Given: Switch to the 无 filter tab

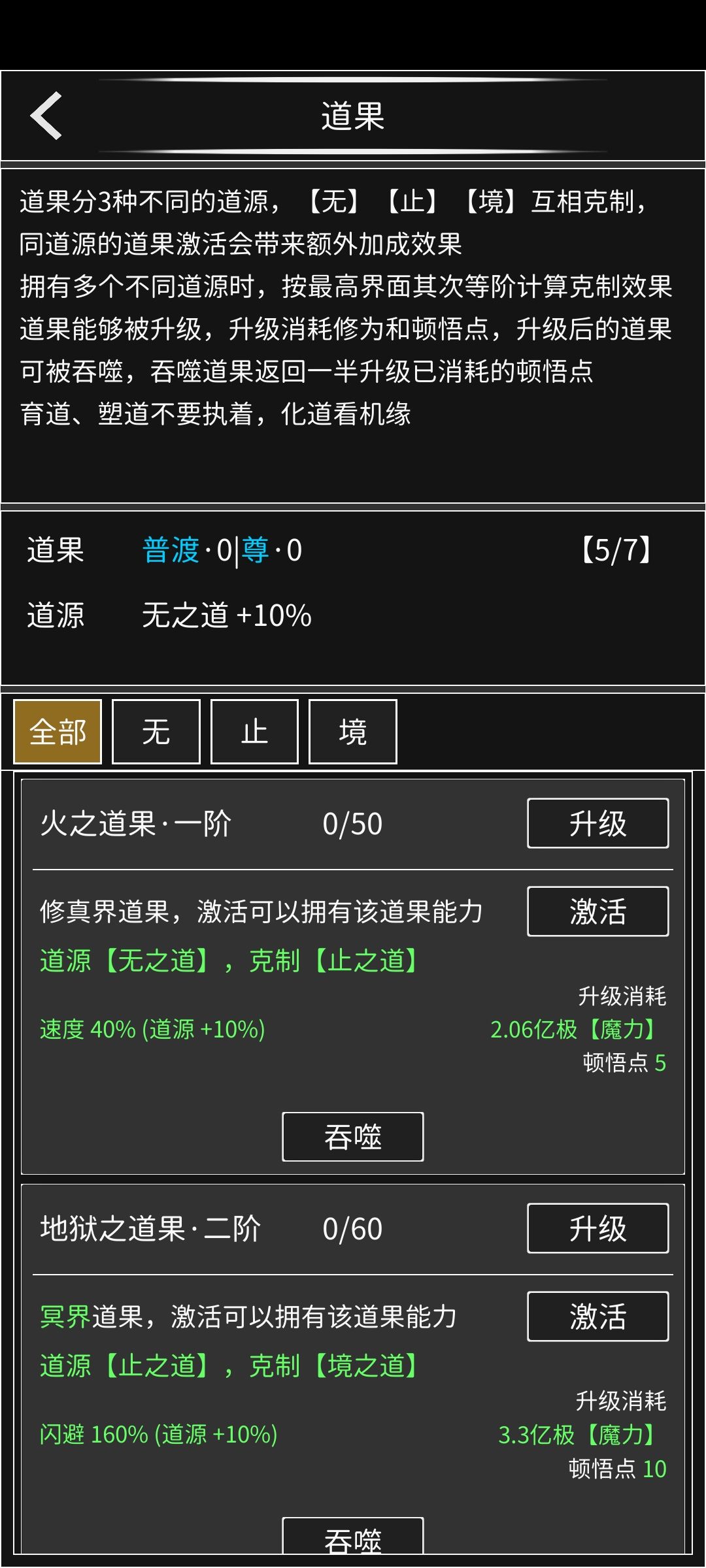Looking at the screenshot, I should [x=156, y=732].
